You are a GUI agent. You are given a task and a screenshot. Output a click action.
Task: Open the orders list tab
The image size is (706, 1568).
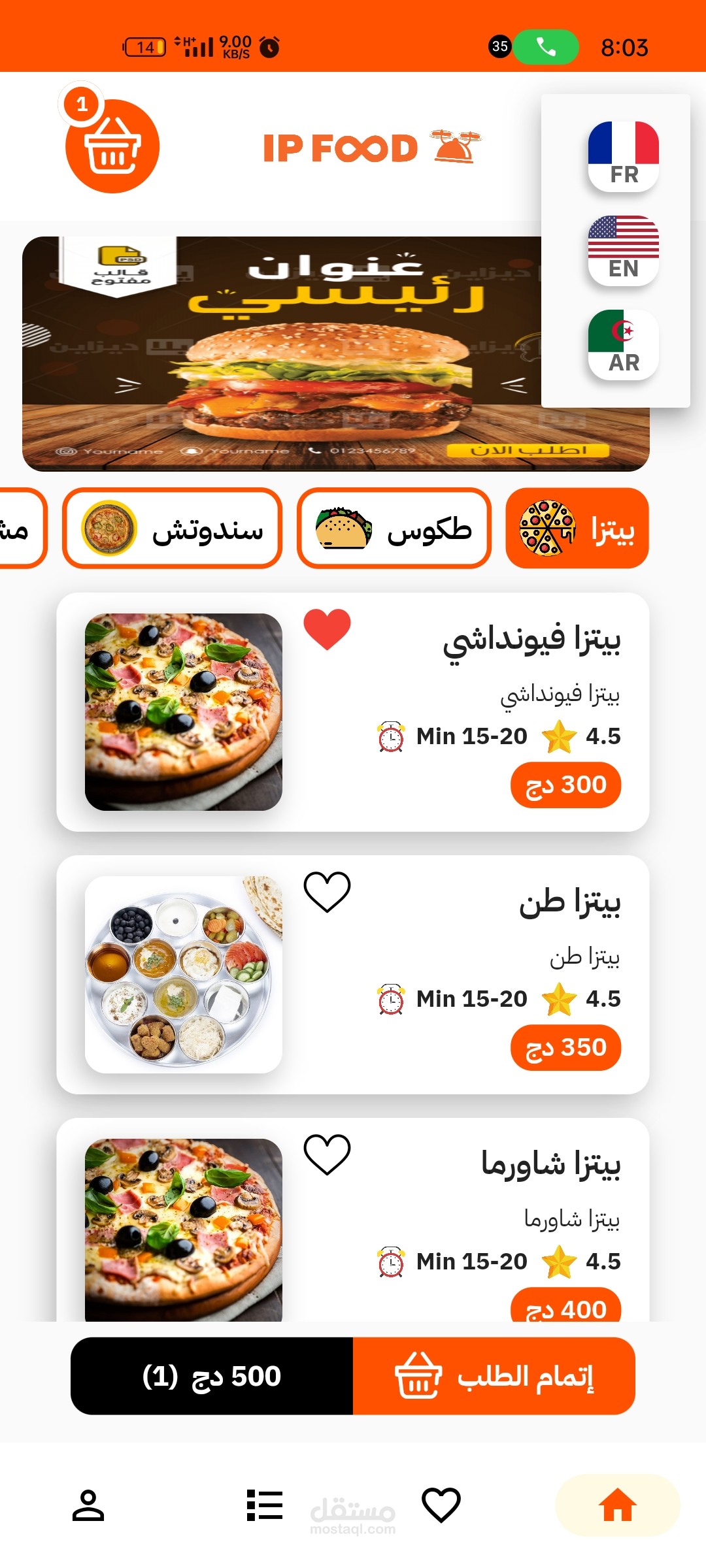265,1505
